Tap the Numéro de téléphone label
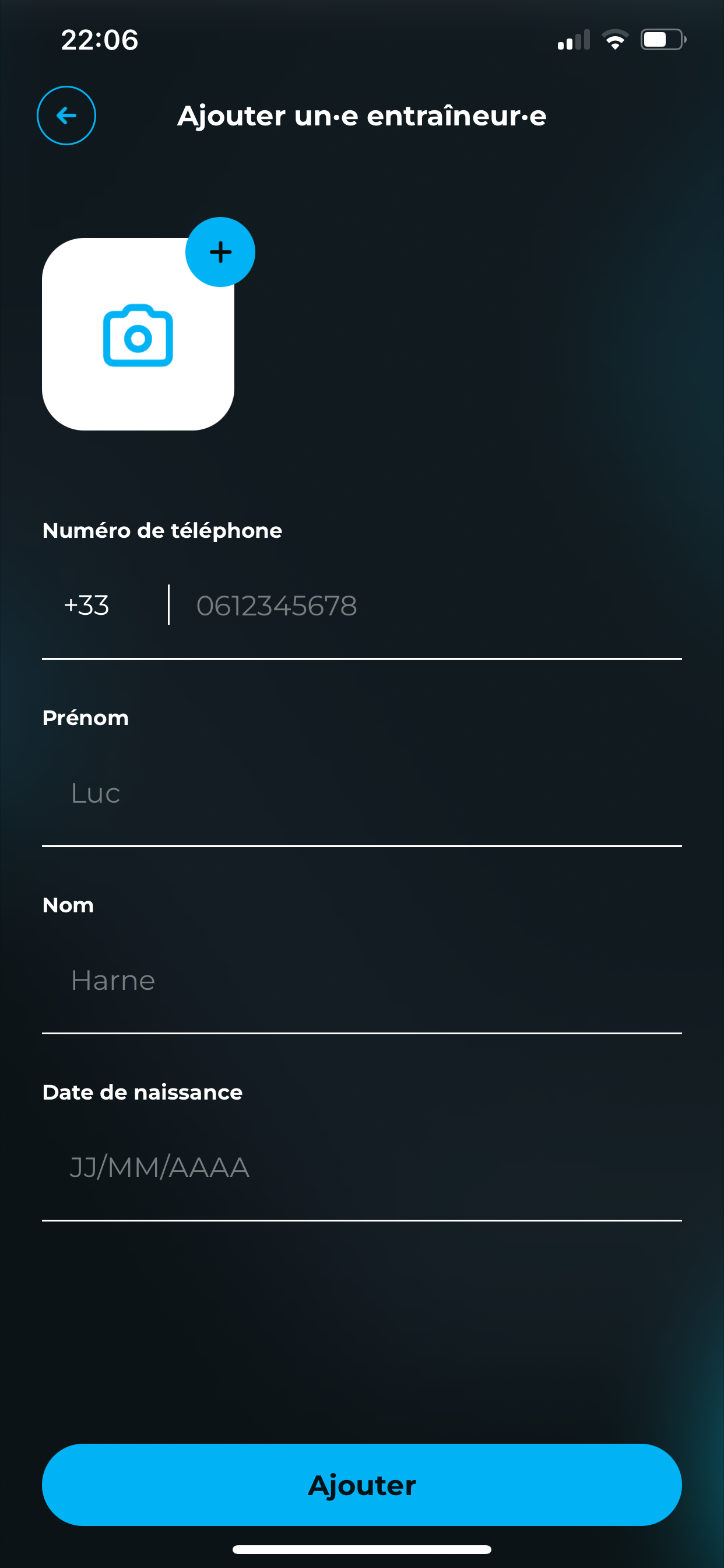The image size is (724, 1568). coord(162,530)
